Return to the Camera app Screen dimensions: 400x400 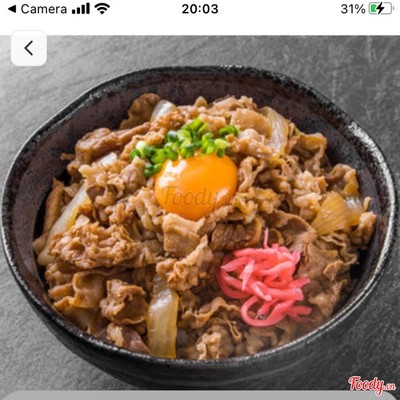pos(37,9)
